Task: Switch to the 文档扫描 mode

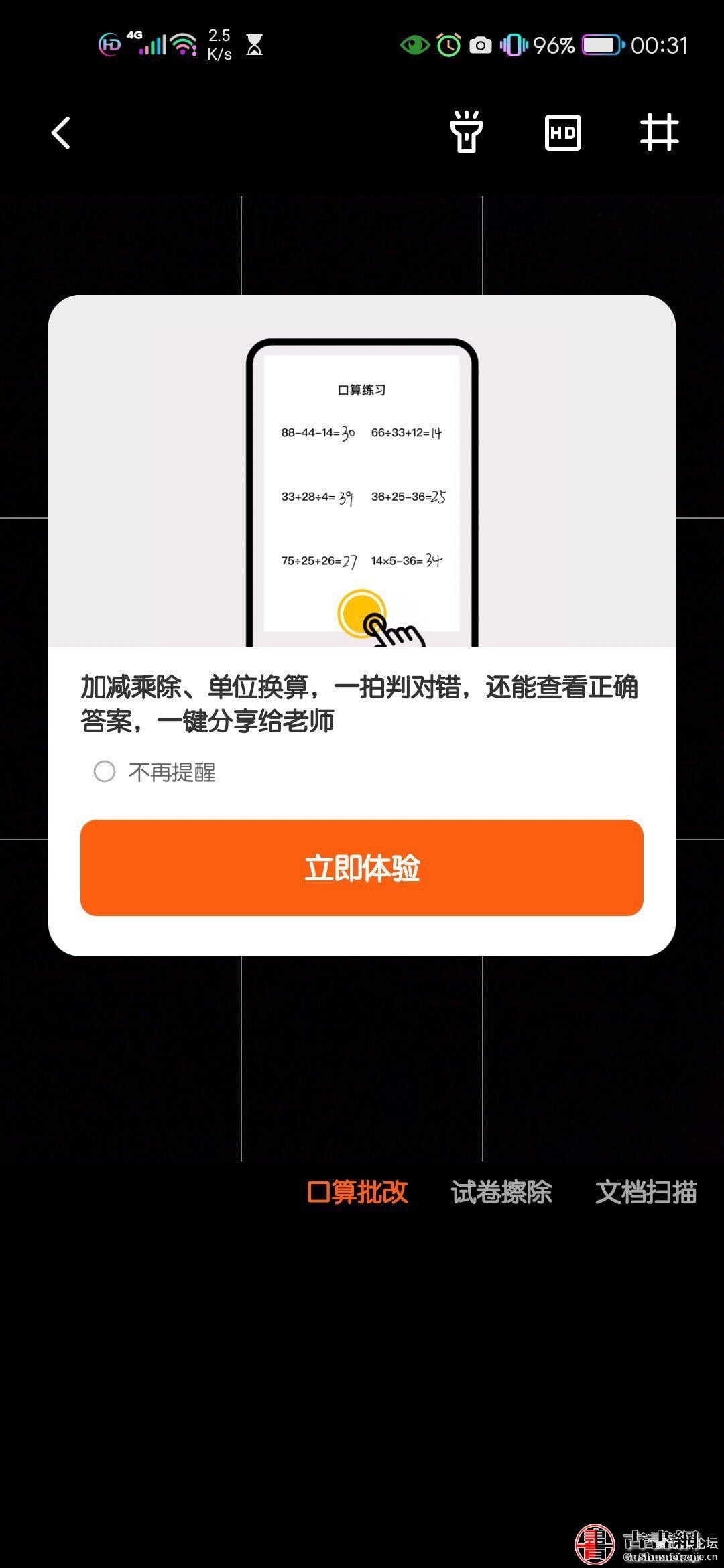Action: [x=646, y=1192]
